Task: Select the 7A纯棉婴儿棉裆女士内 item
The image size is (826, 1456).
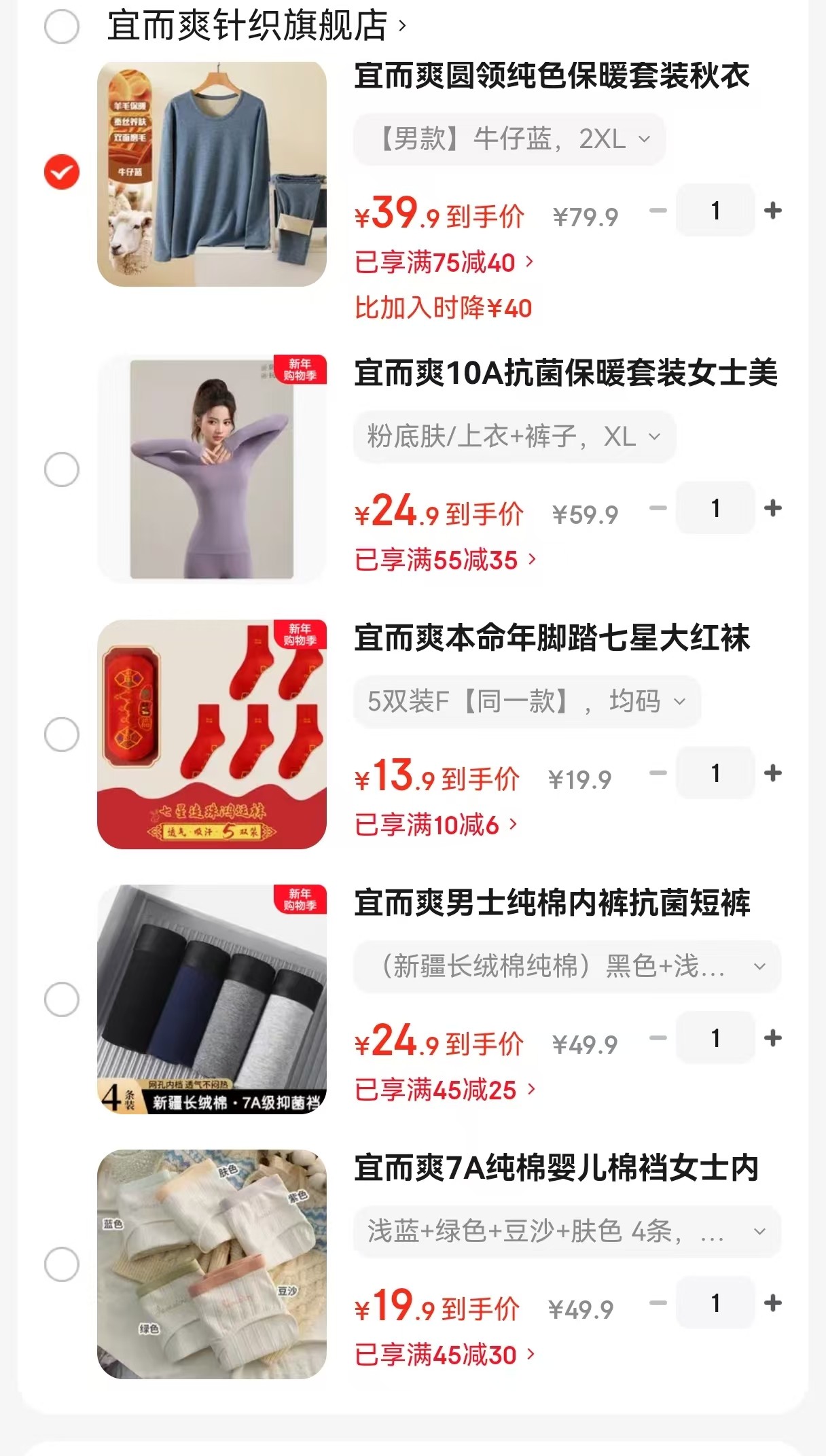Action: pyautogui.click(x=62, y=1264)
